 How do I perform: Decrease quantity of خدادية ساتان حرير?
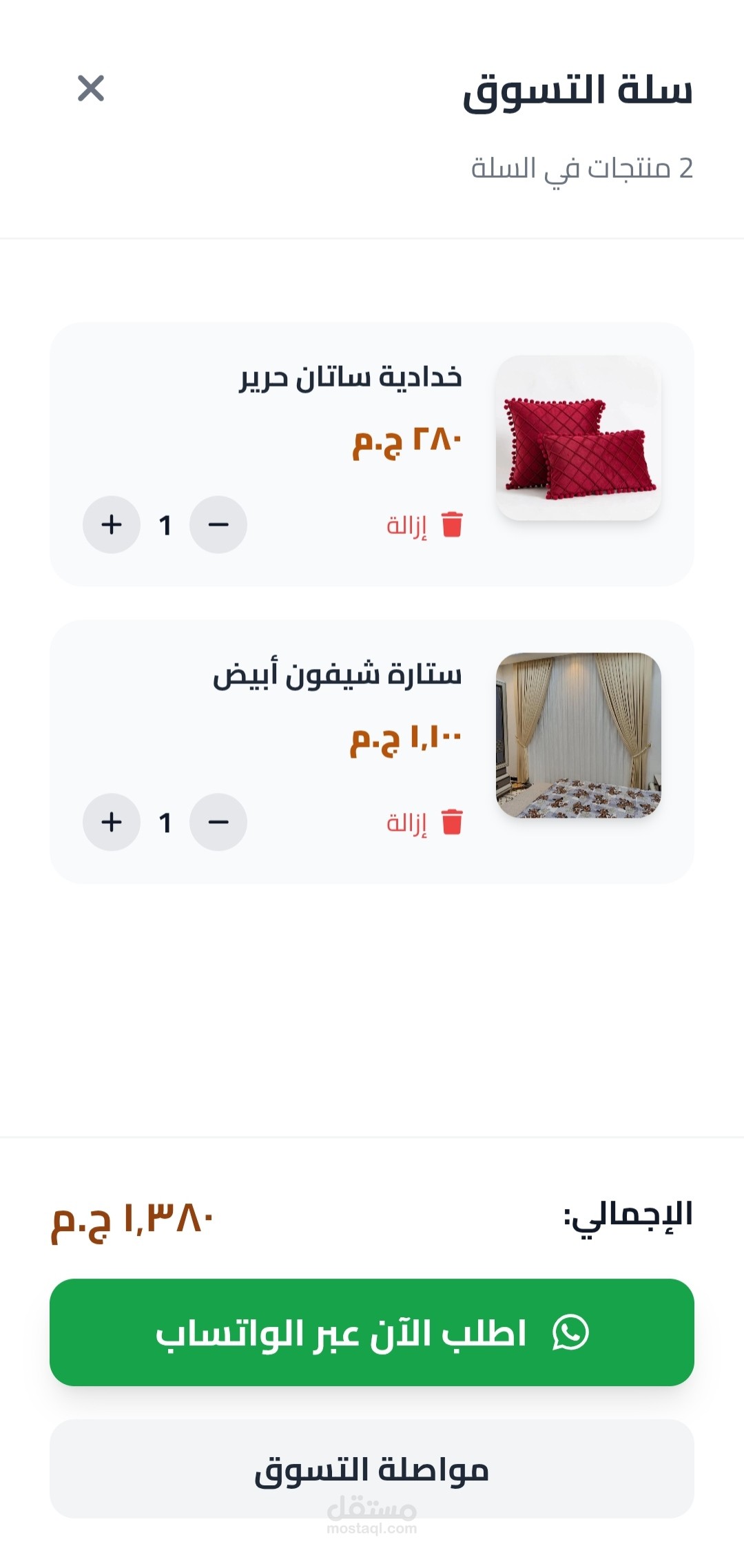point(218,525)
